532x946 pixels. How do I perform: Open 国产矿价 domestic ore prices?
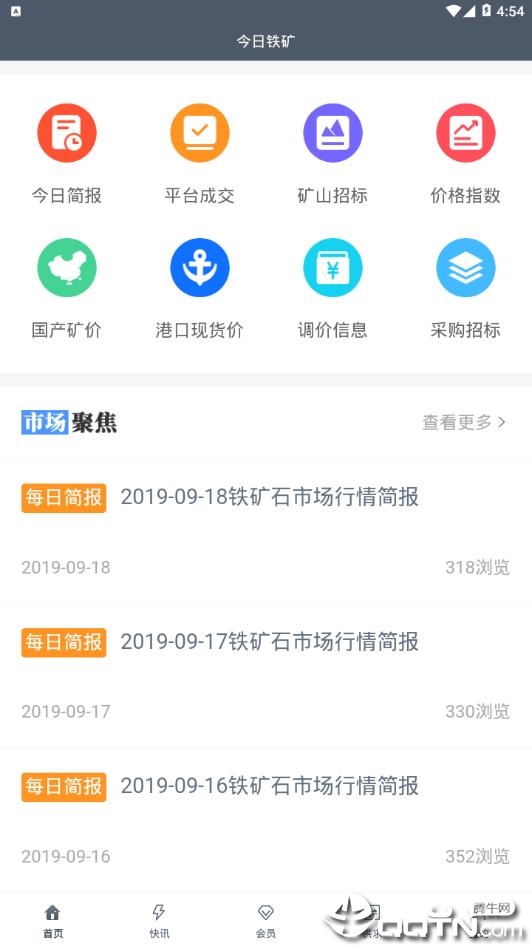(x=66, y=288)
